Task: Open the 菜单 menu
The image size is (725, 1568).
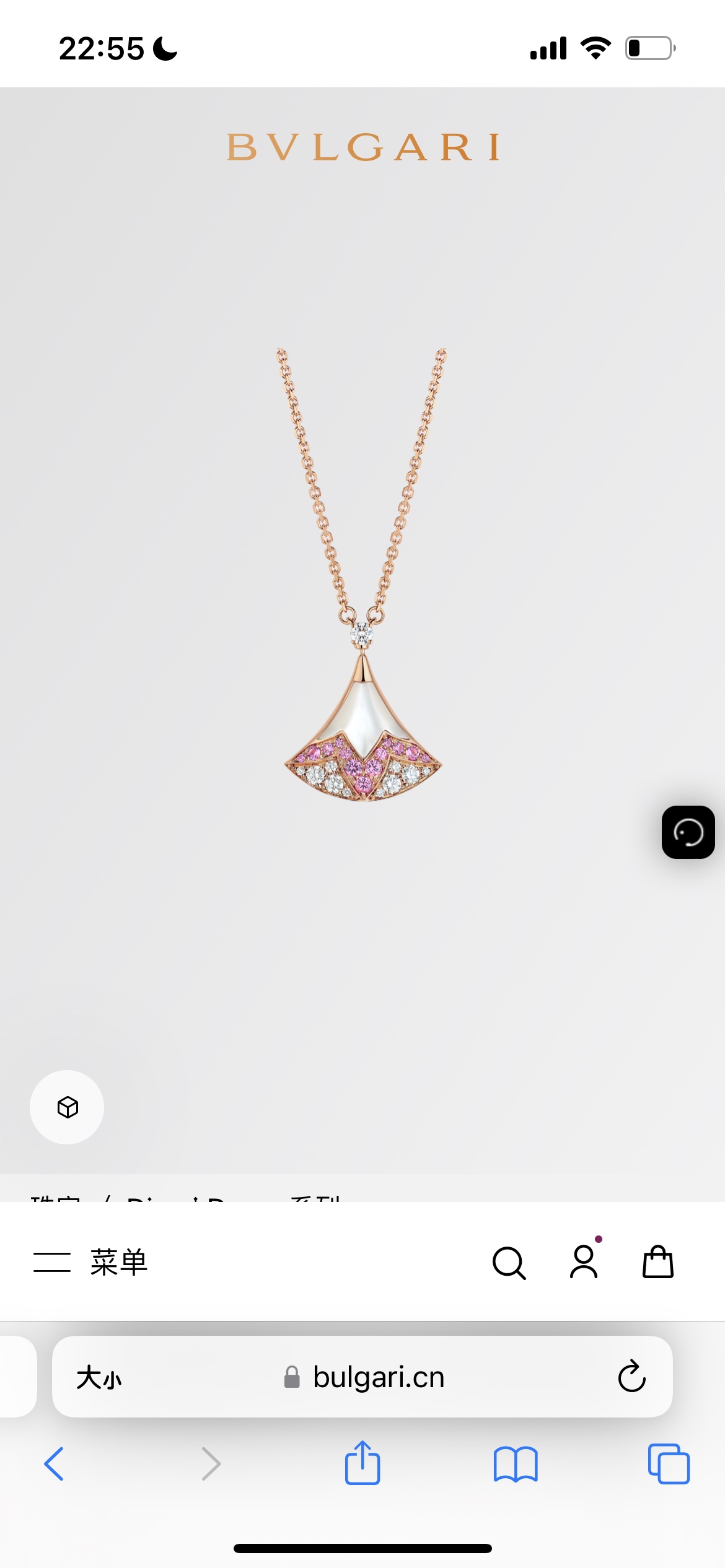Action: click(x=90, y=1262)
